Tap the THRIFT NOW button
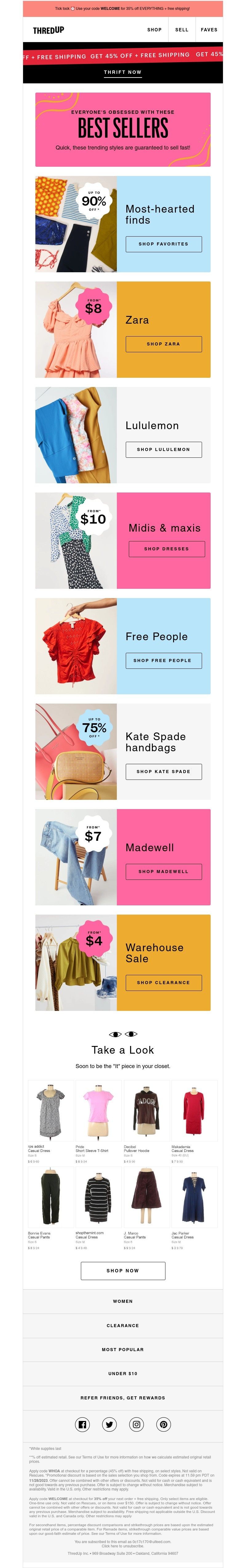This screenshot has width=246, height=1568. 122,72
